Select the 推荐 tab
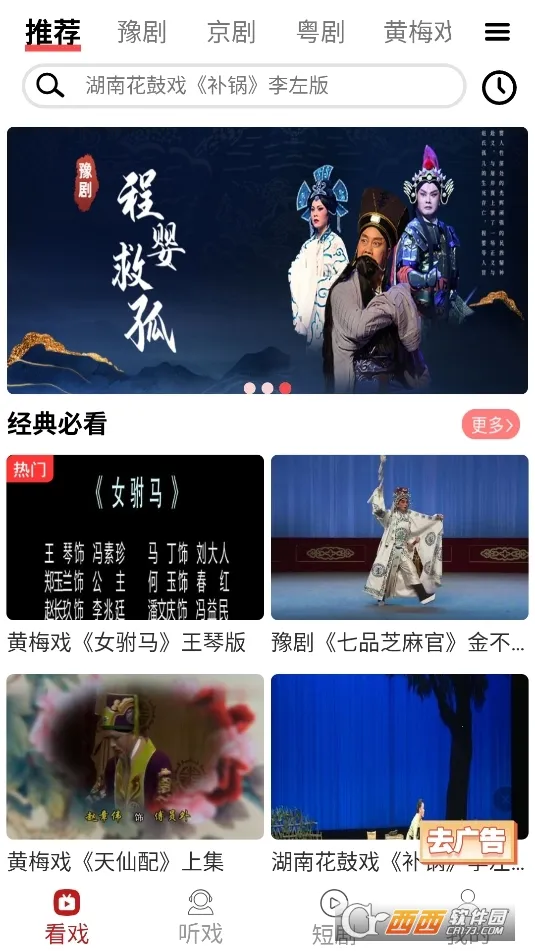535x951 pixels. pos(53,33)
